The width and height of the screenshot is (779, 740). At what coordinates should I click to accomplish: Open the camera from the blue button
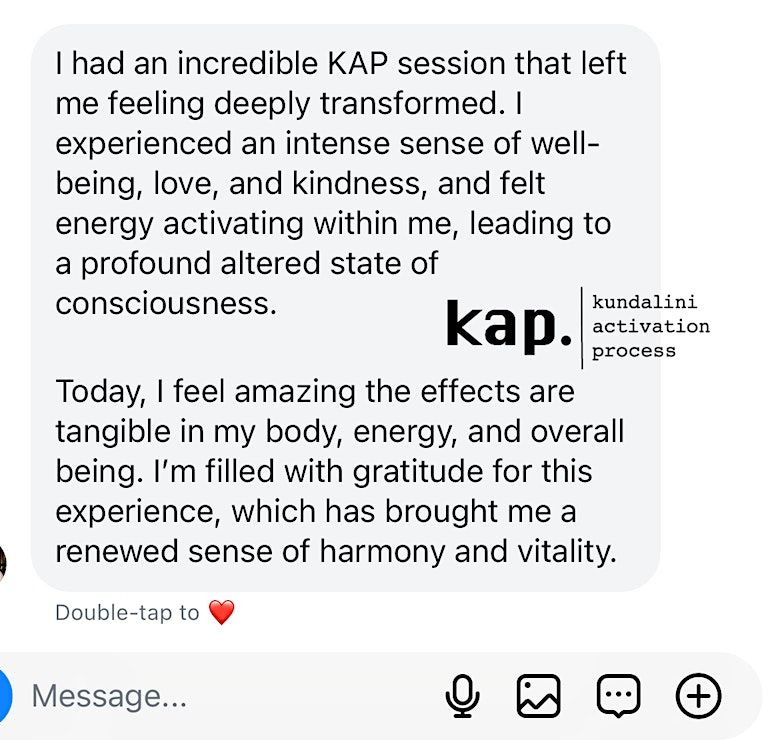point(4,696)
